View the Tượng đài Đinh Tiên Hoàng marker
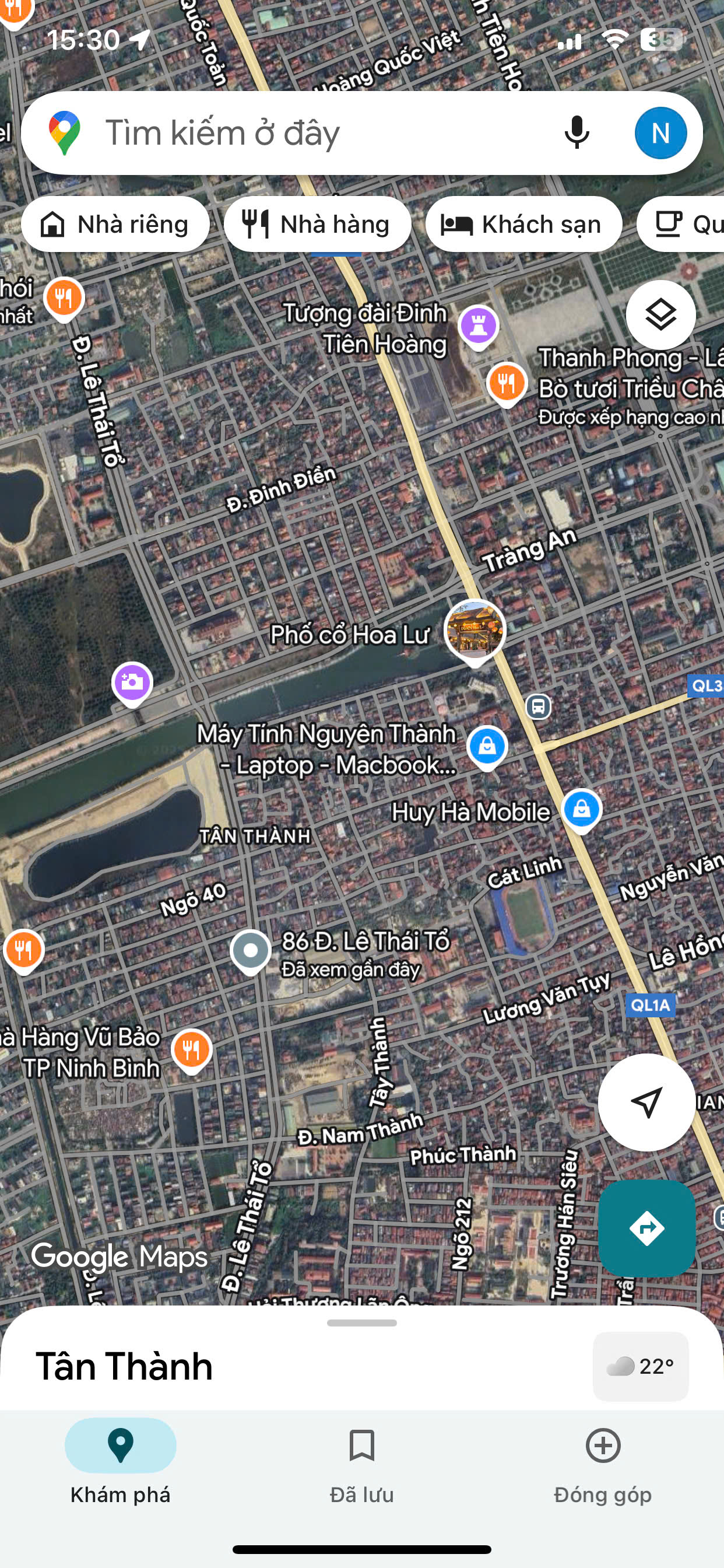 pos(478,325)
